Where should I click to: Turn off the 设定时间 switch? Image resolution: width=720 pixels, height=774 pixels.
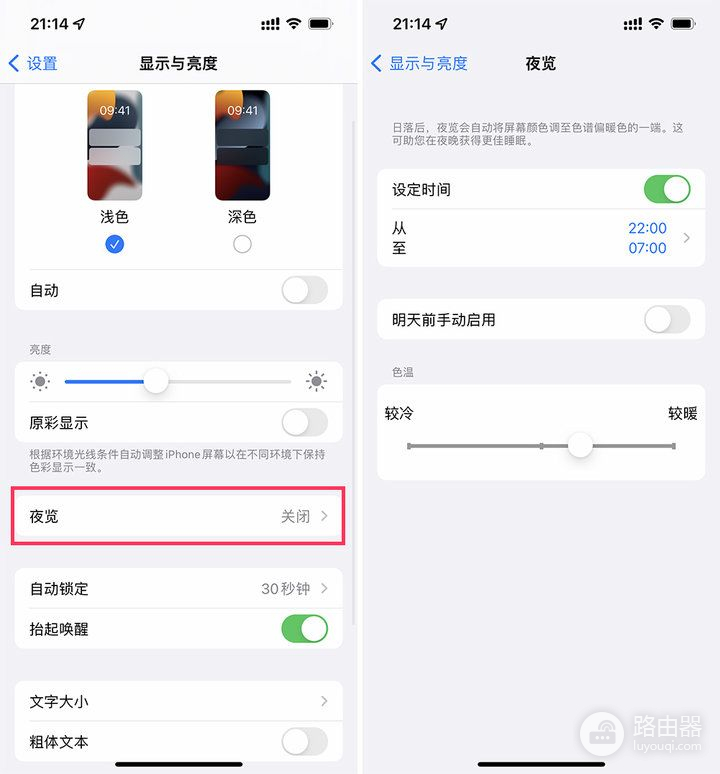pyautogui.click(x=666, y=189)
